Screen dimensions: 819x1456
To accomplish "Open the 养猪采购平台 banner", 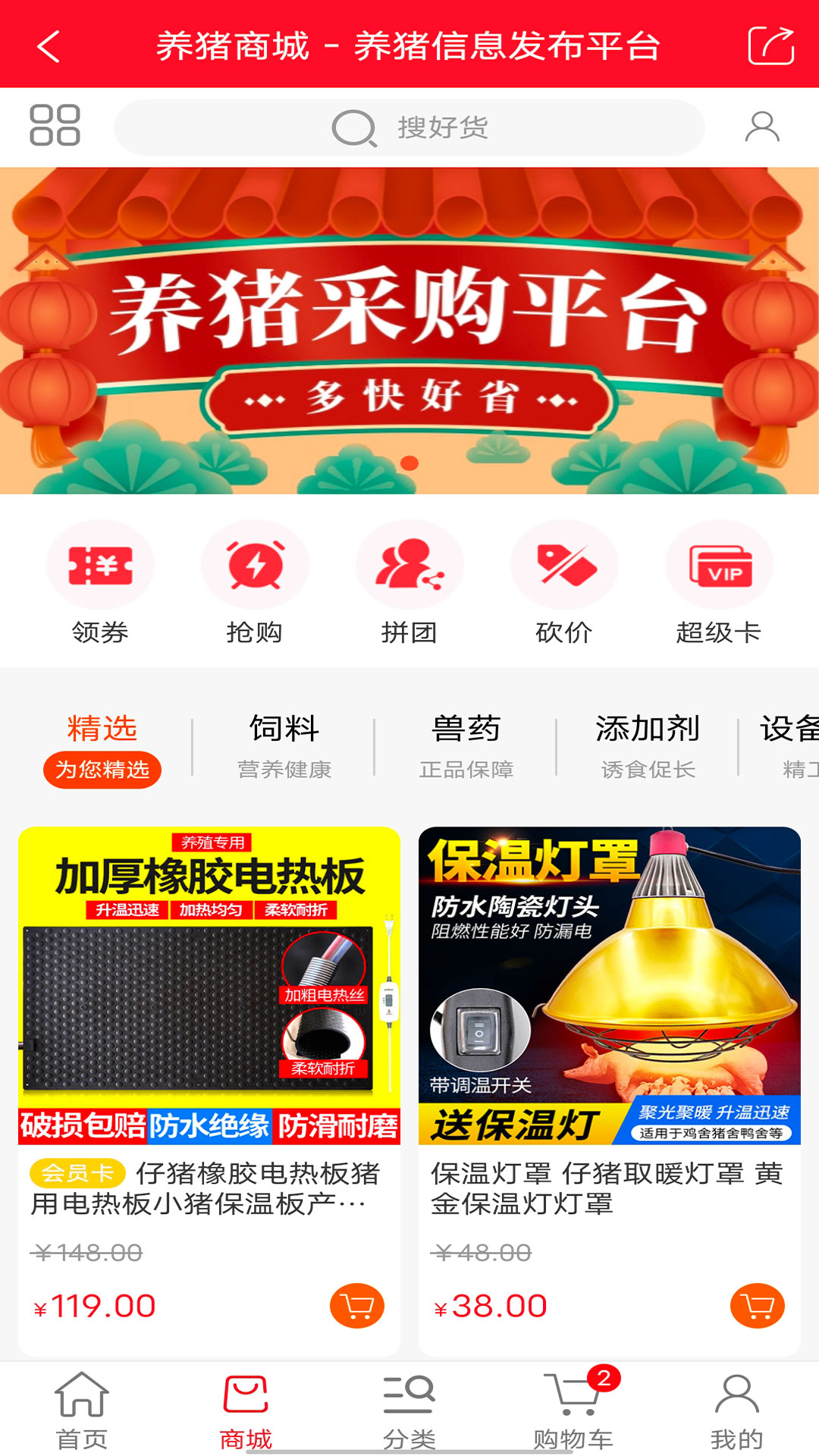I will point(409,331).
